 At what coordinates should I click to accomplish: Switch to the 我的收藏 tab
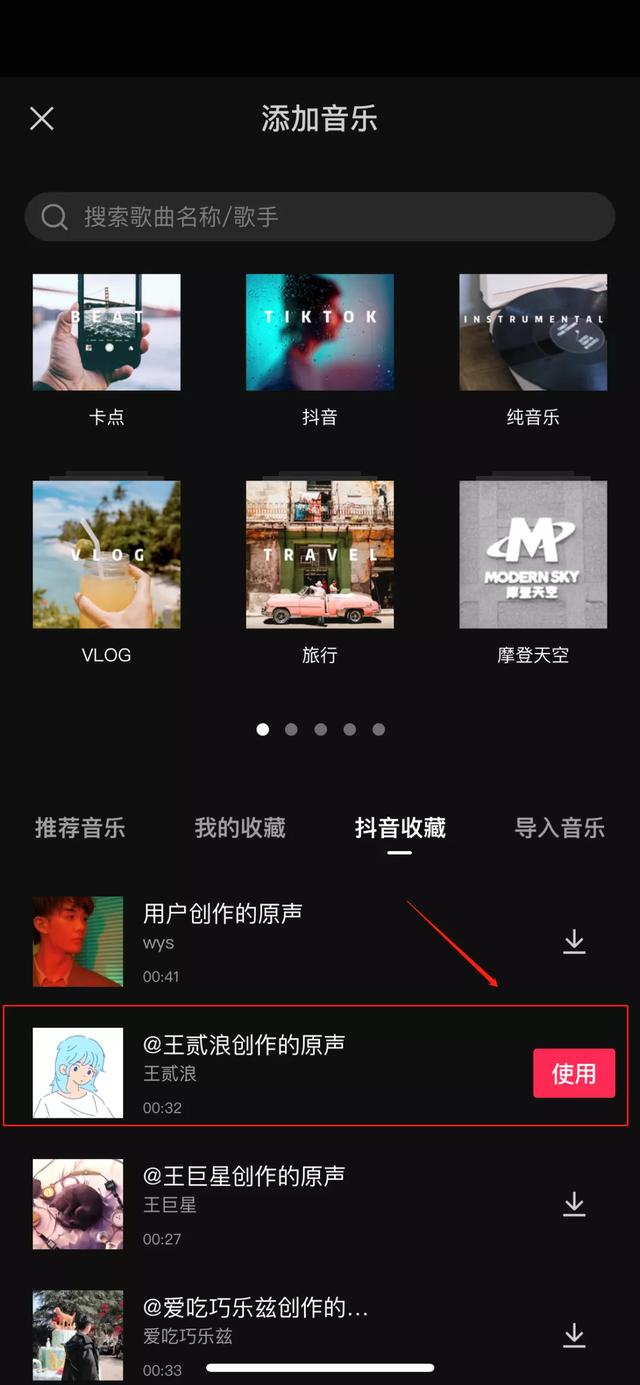point(240,828)
